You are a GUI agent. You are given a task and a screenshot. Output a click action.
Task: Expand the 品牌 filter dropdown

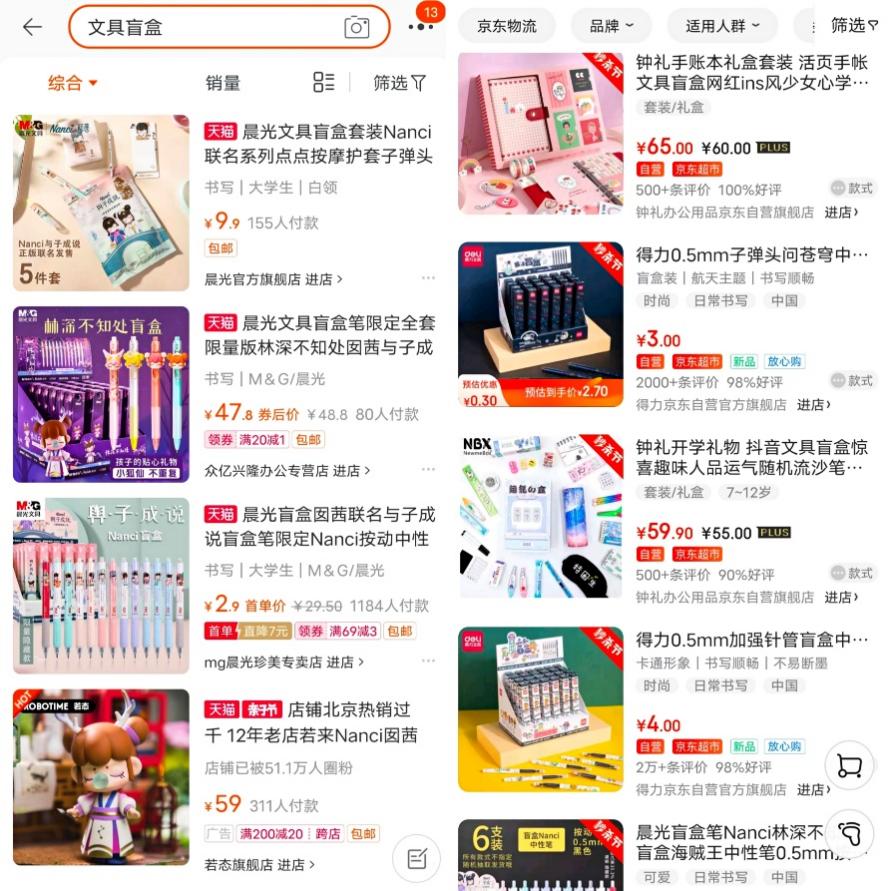tap(611, 26)
